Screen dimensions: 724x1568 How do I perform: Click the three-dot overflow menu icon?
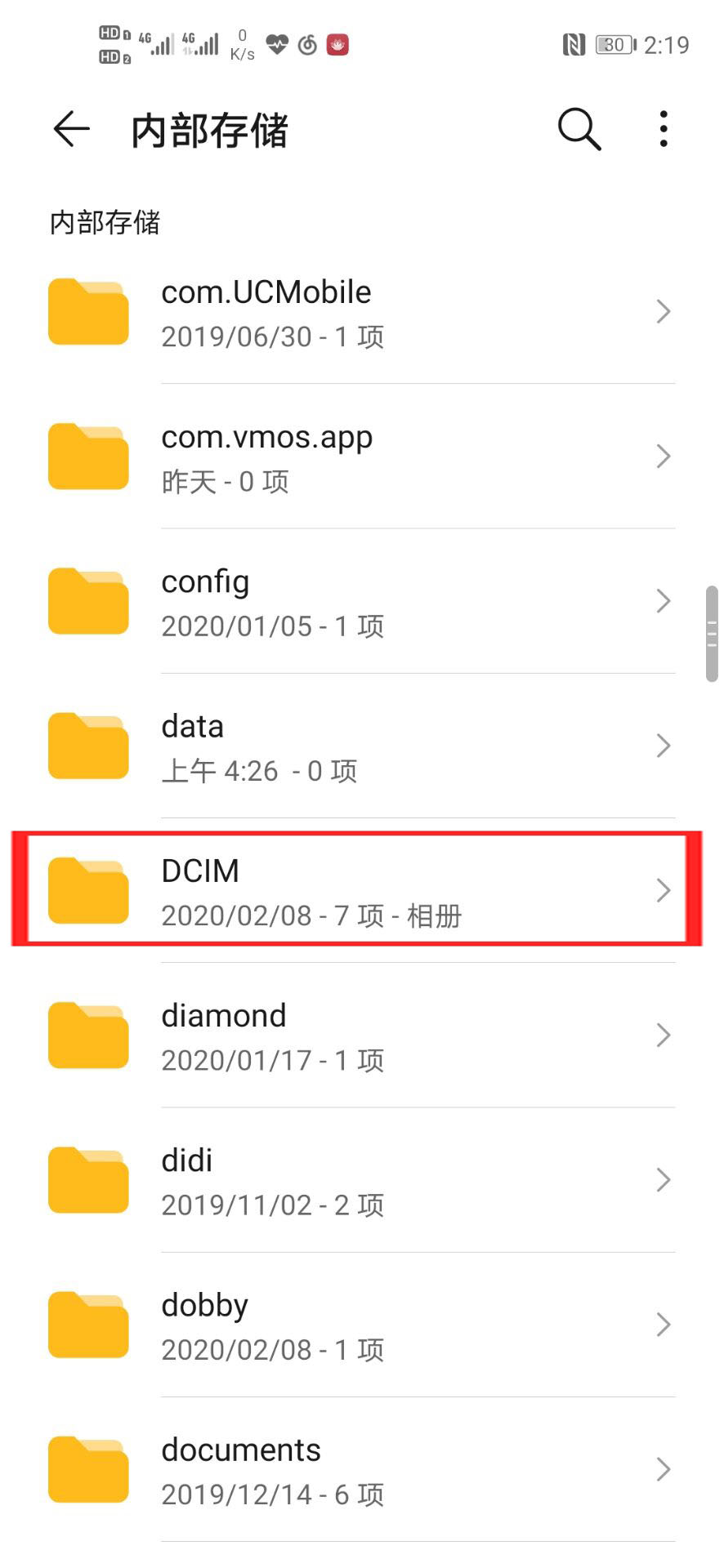point(663,128)
